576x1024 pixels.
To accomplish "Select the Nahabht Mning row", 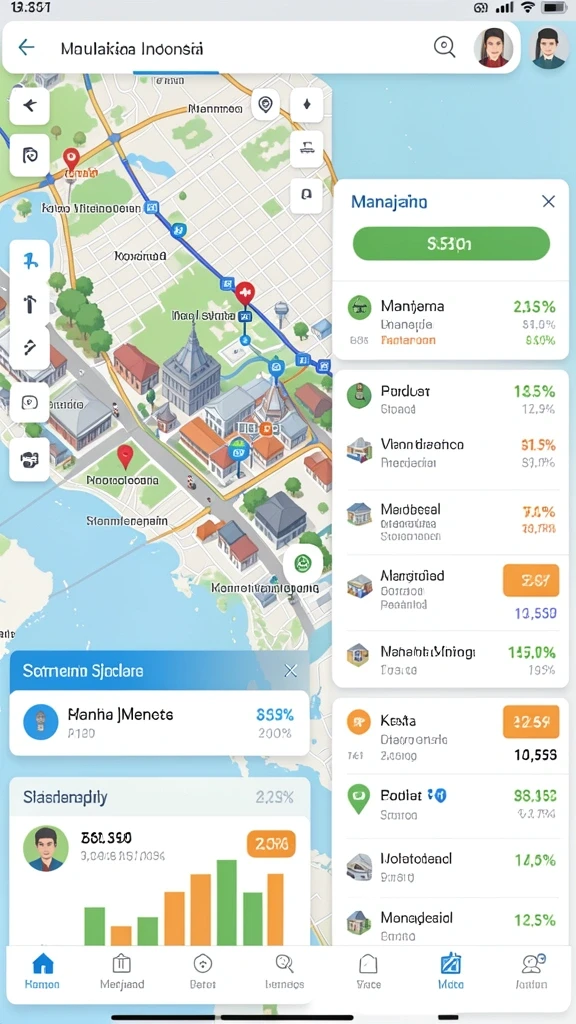I will [451, 658].
